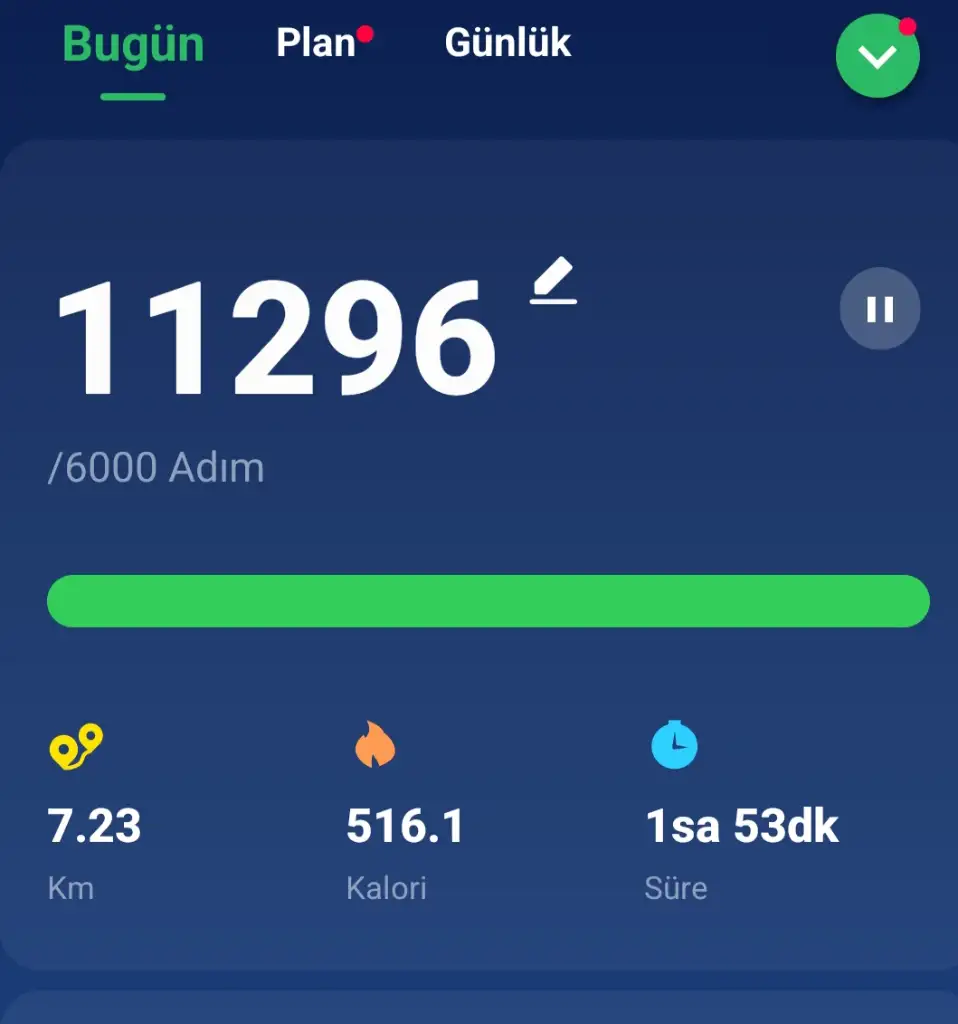Switch to the Günlük tab
The width and height of the screenshot is (958, 1024).
[507, 44]
